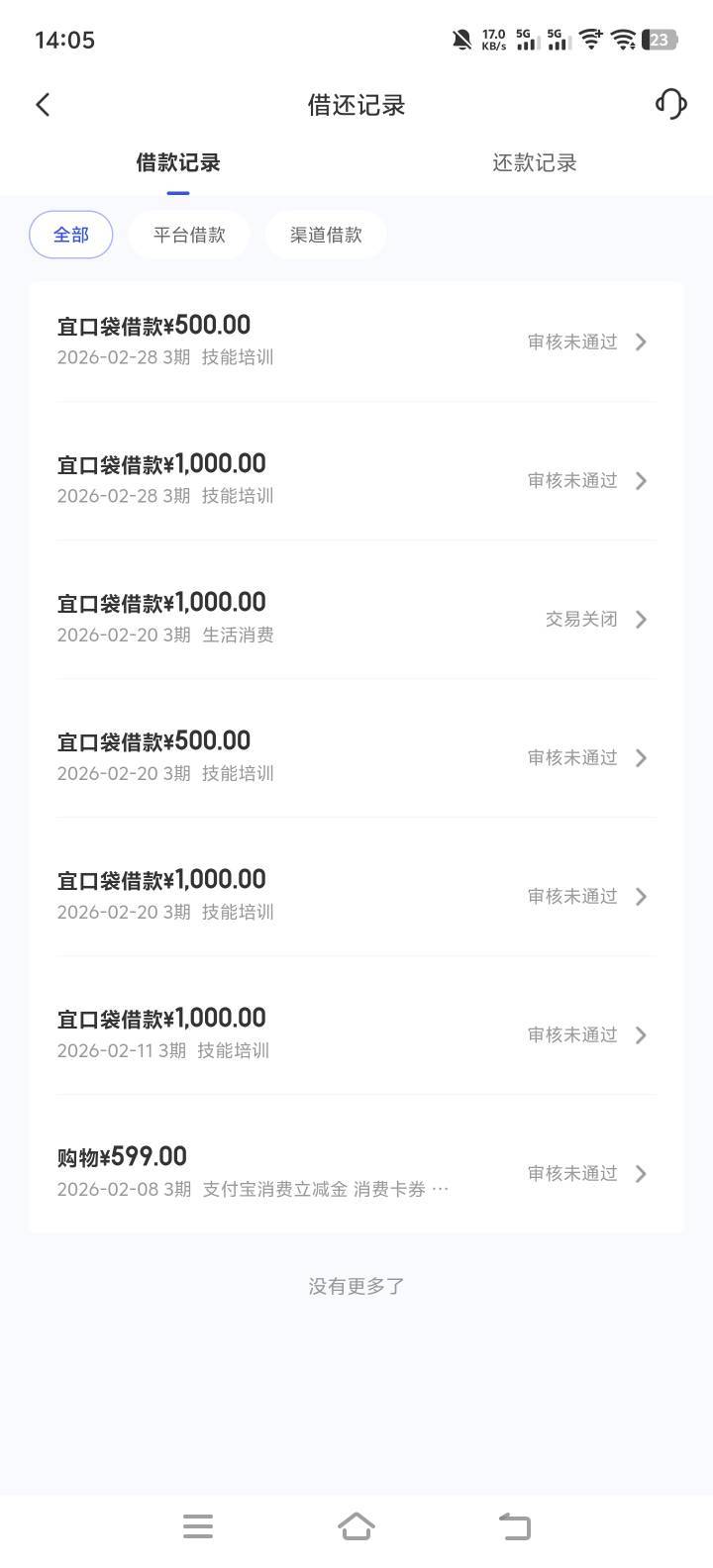Viewport: 713px width, 1568px height.
Task: Open the ¥1,000.00 loan dated 2026-02-28
Action: point(356,480)
